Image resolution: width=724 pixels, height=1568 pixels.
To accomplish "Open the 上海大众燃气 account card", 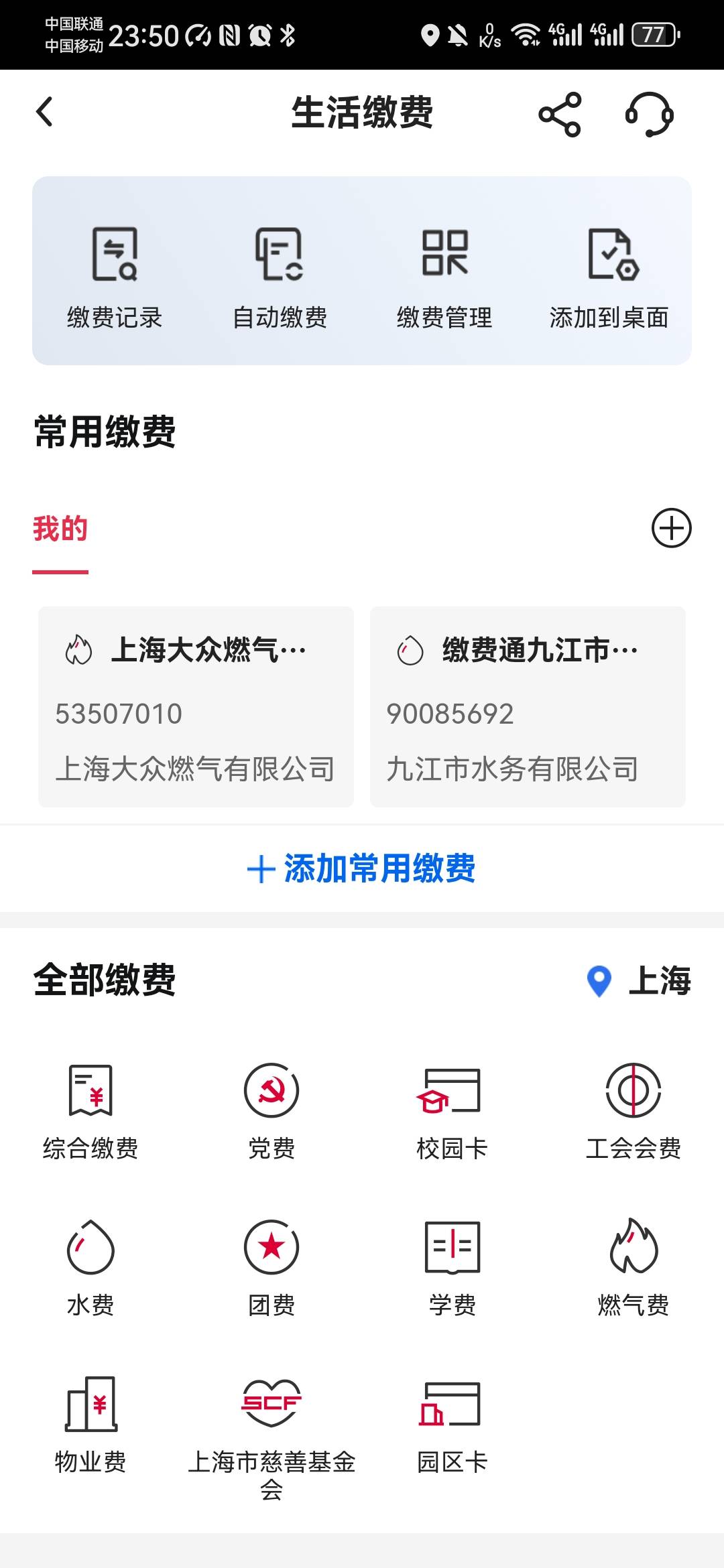I will [x=196, y=707].
